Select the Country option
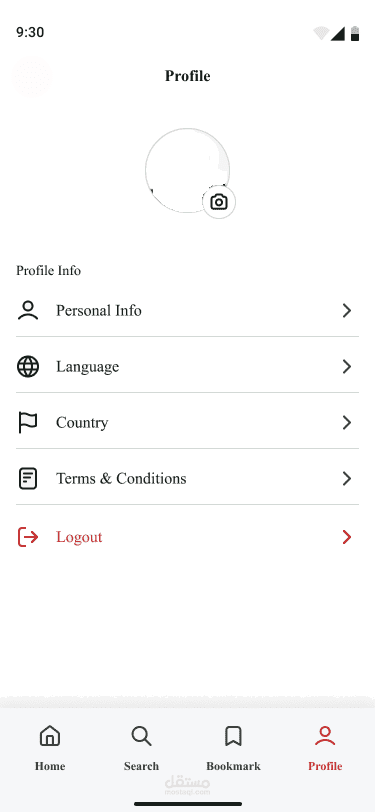 187,423
